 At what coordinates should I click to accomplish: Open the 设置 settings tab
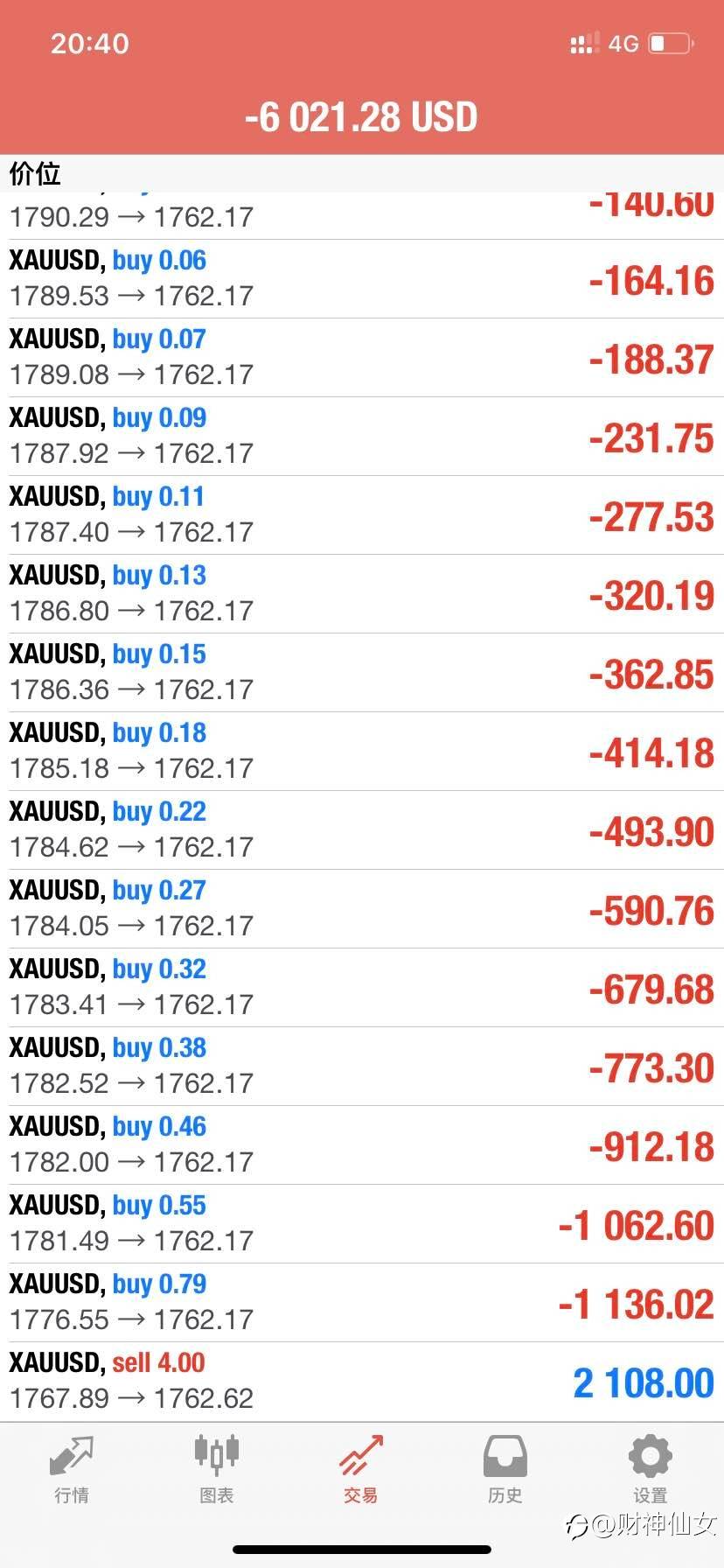(651, 1470)
